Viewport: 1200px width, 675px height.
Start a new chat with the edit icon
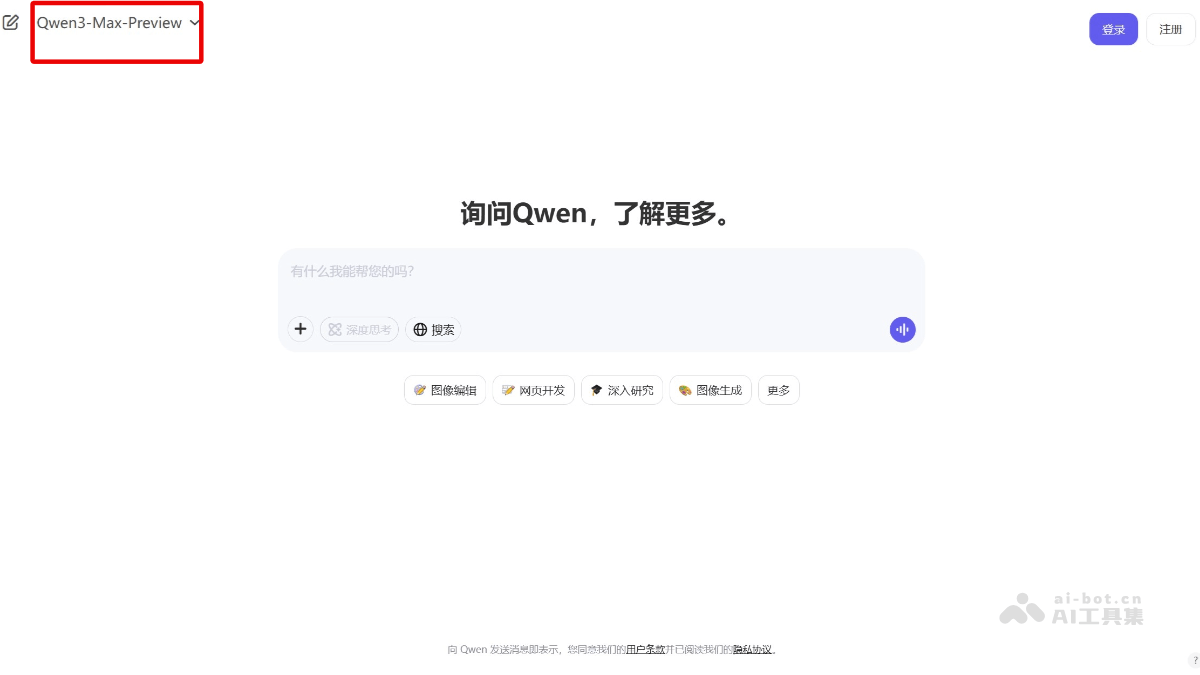[11, 22]
